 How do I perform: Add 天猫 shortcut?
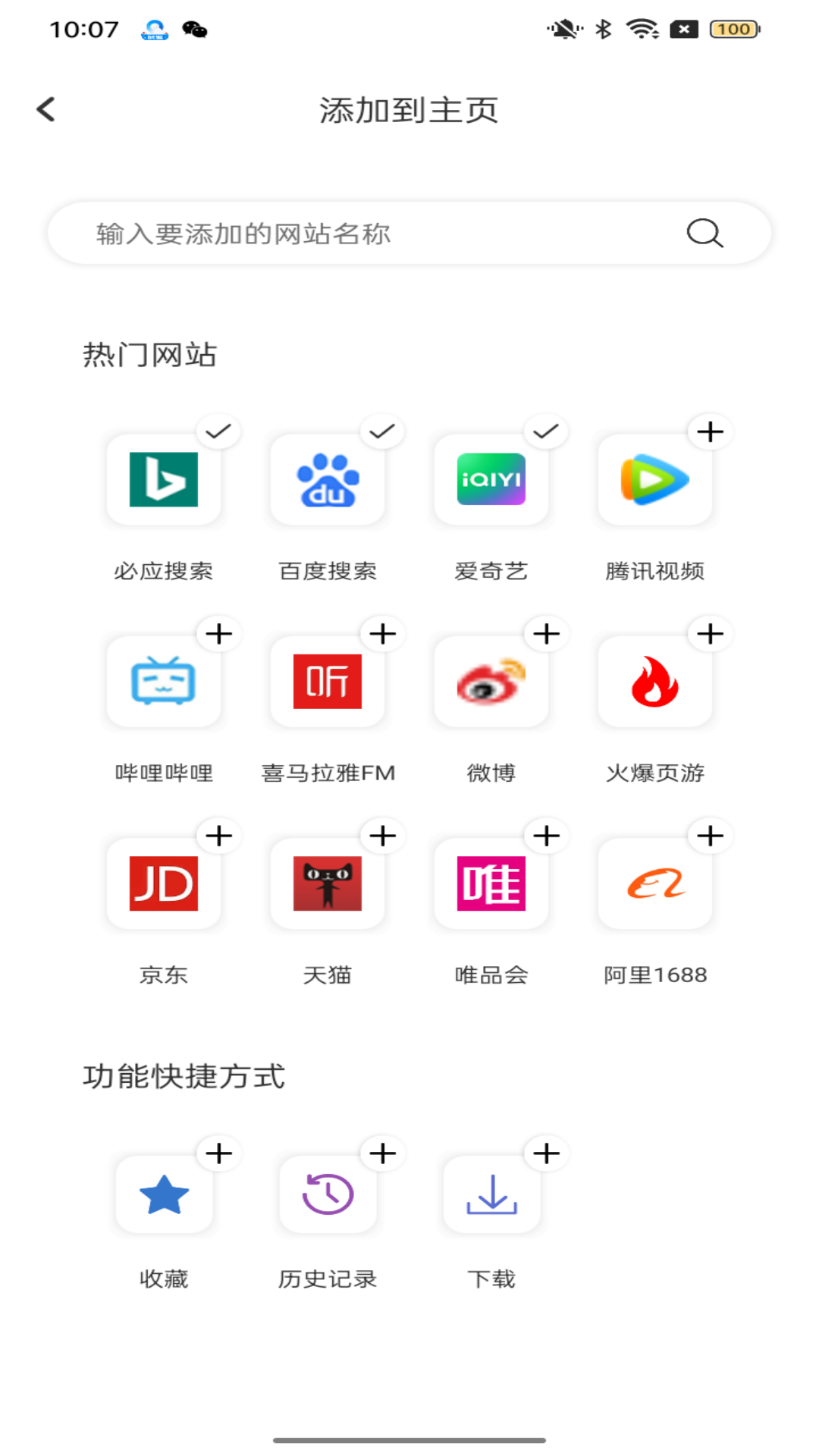coord(382,836)
